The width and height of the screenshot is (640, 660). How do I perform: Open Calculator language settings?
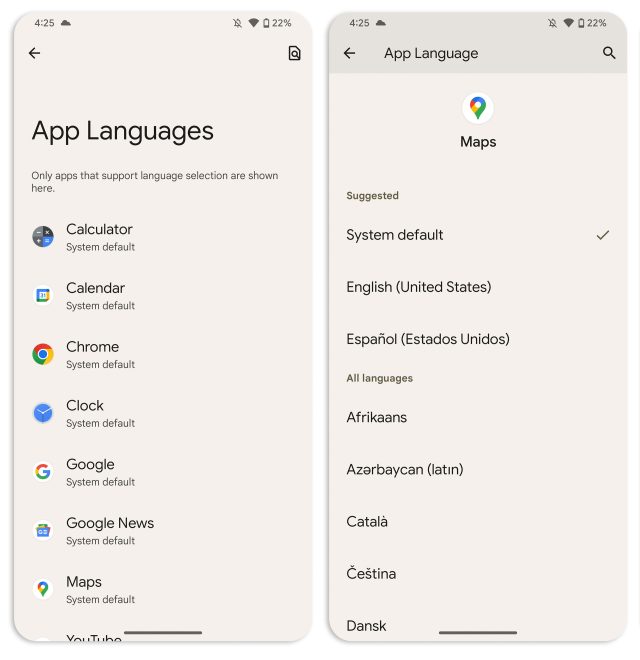99,237
